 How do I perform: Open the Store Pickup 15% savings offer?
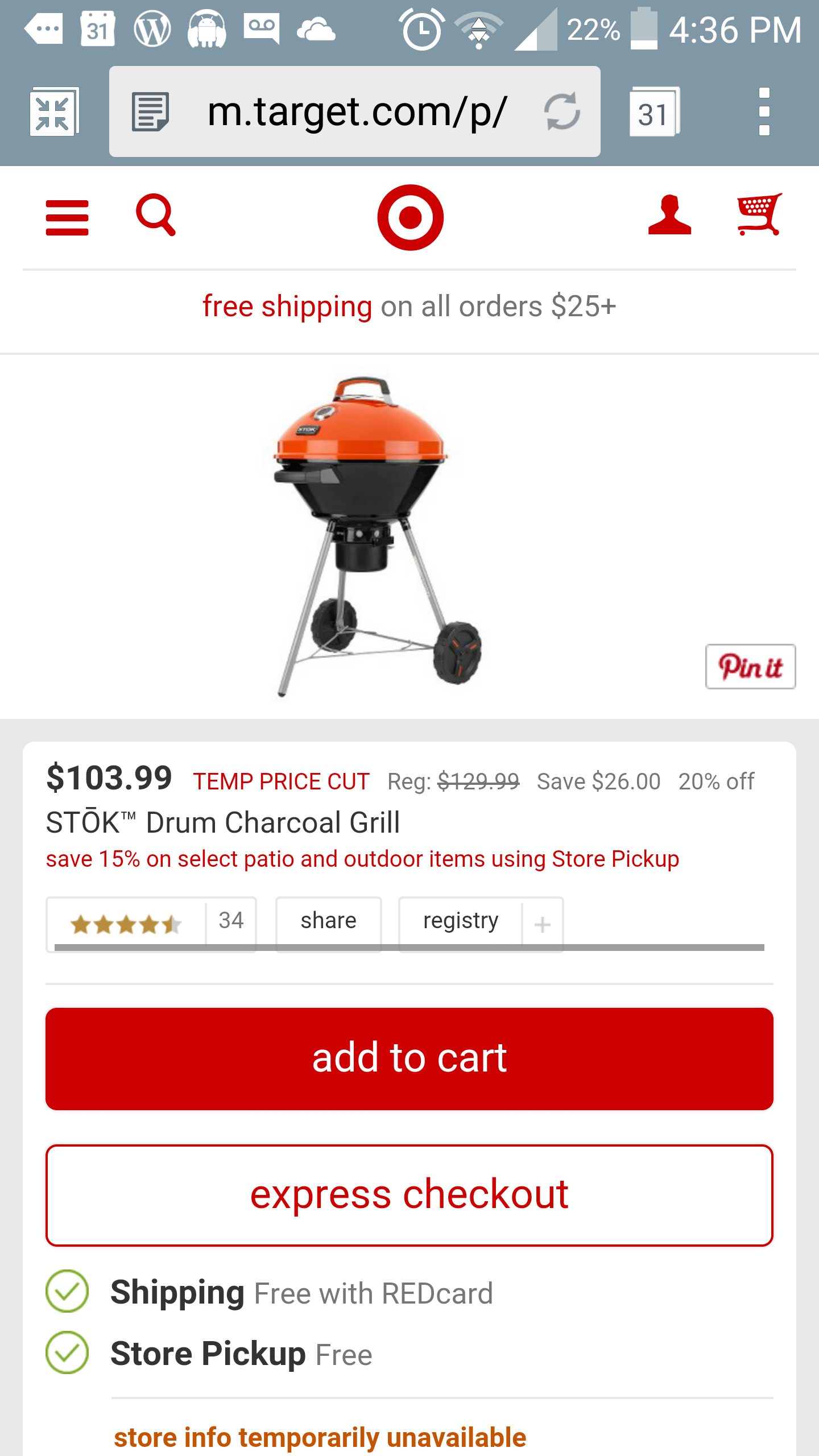(x=362, y=859)
